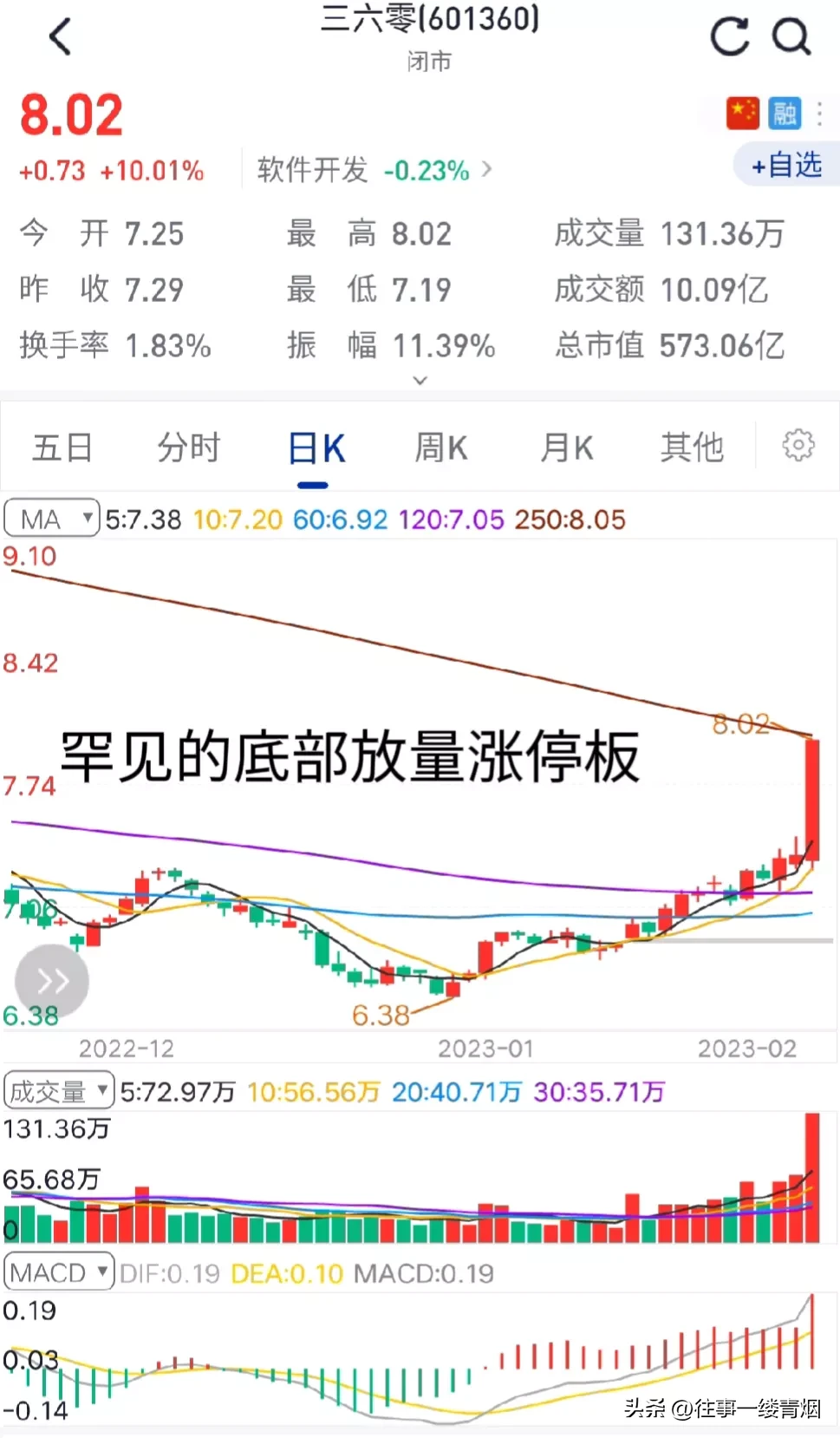The width and height of the screenshot is (840, 1438).
Task: Tap the double-arrow button on the chart
Action: pyautogui.click(x=52, y=981)
